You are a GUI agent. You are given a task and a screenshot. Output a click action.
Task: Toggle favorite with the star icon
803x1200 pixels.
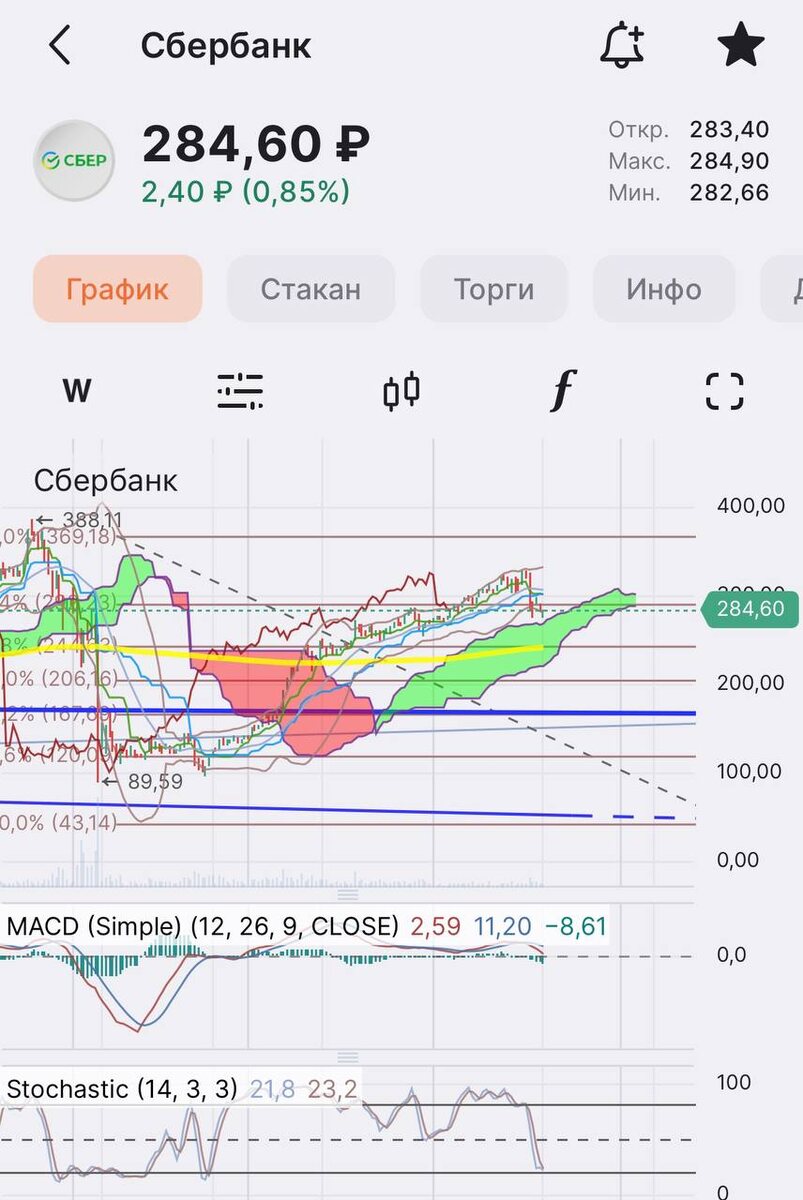point(741,46)
